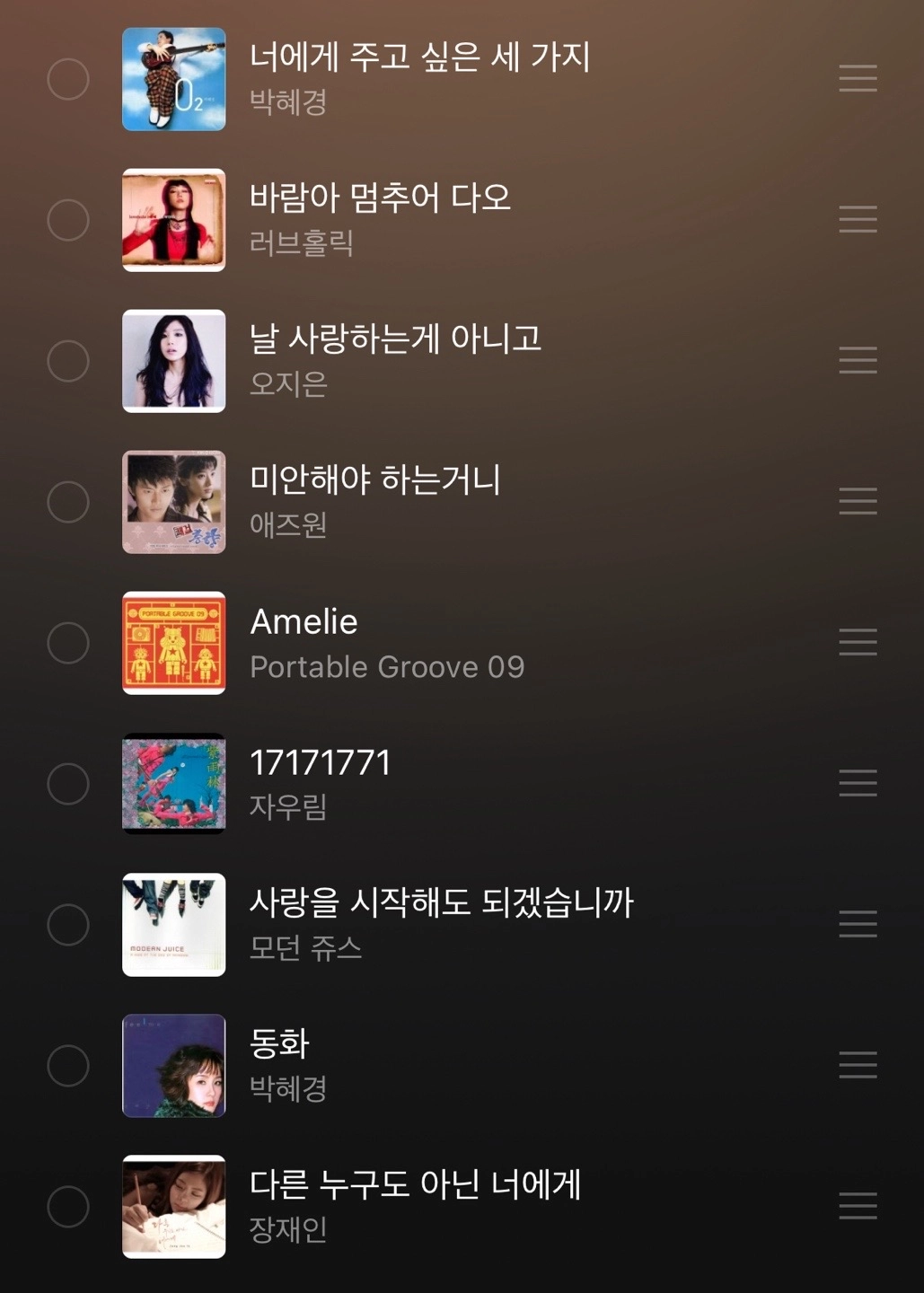Tick the circle beside 동화

68,1066
